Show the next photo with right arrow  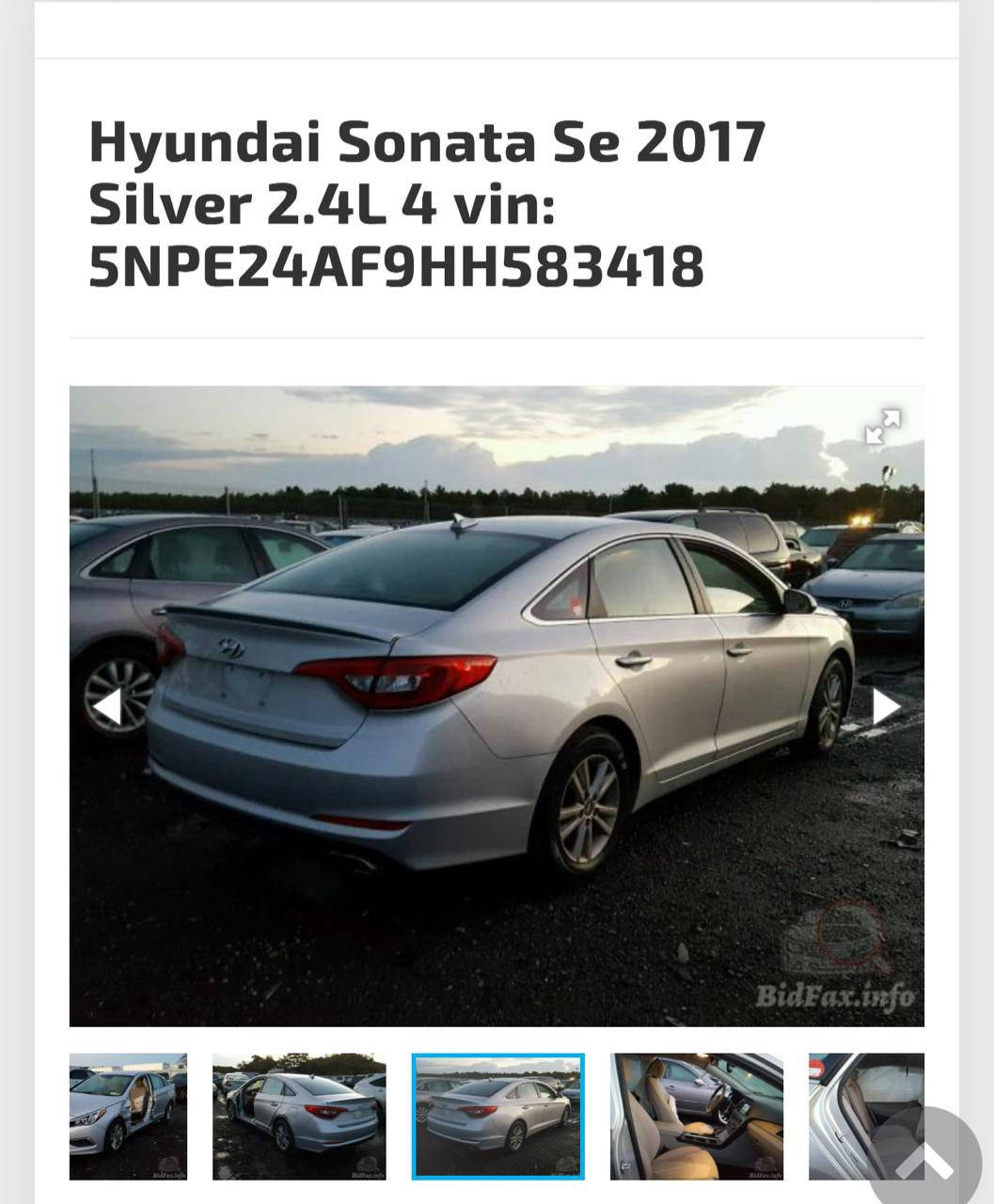coord(886,706)
